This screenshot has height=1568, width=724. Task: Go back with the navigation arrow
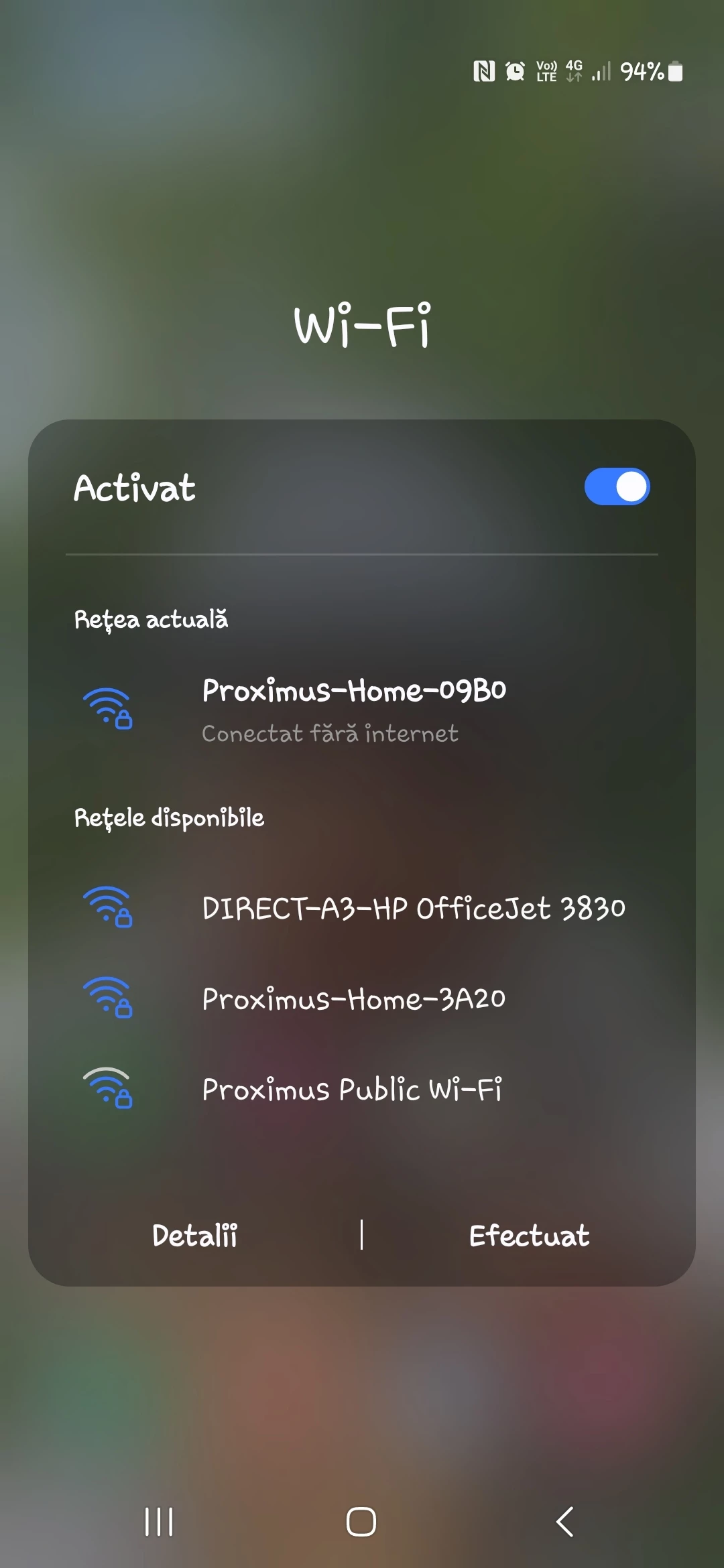(565, 1522)
